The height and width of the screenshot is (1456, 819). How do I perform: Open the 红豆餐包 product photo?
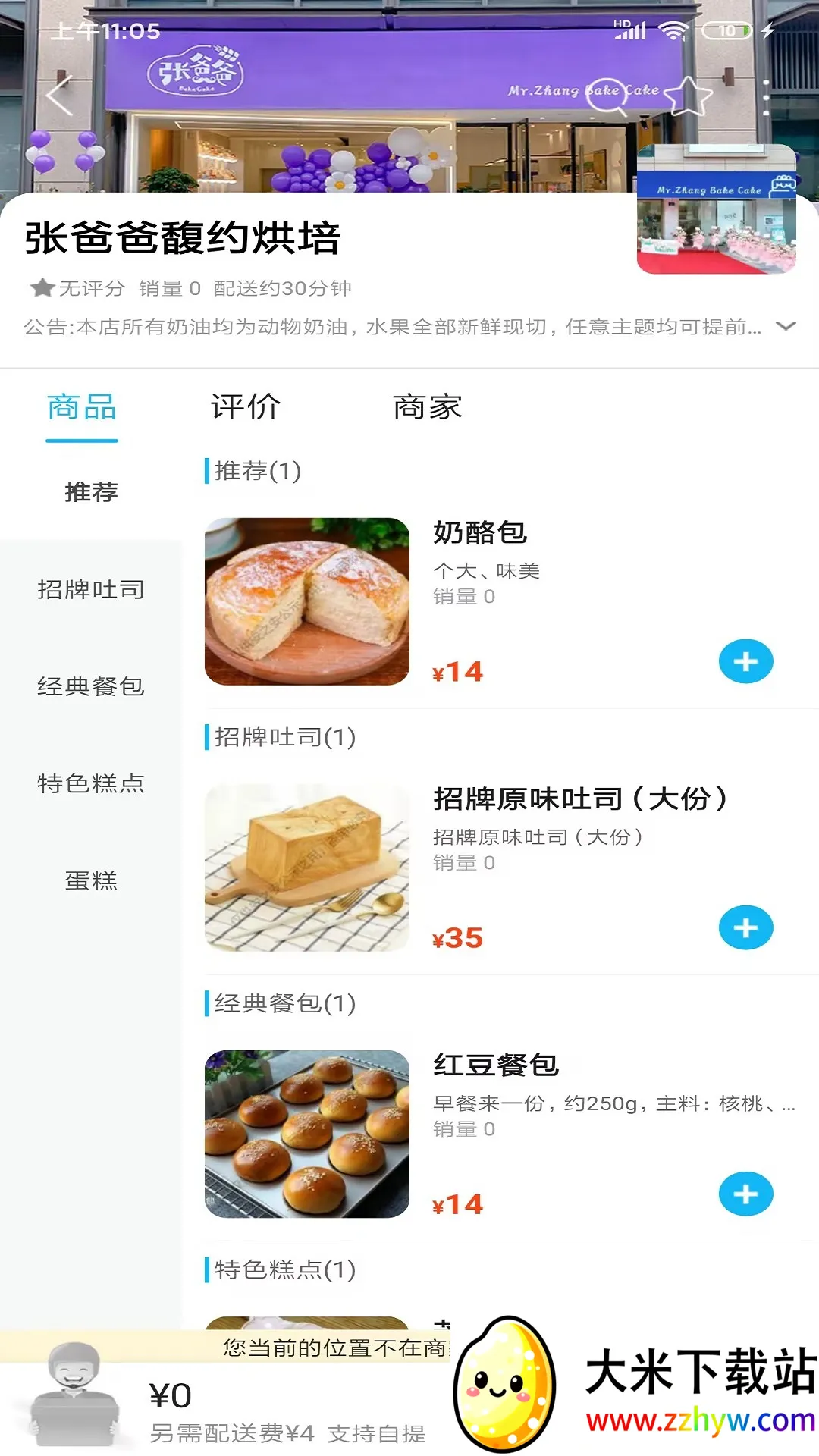point(307,1134)
